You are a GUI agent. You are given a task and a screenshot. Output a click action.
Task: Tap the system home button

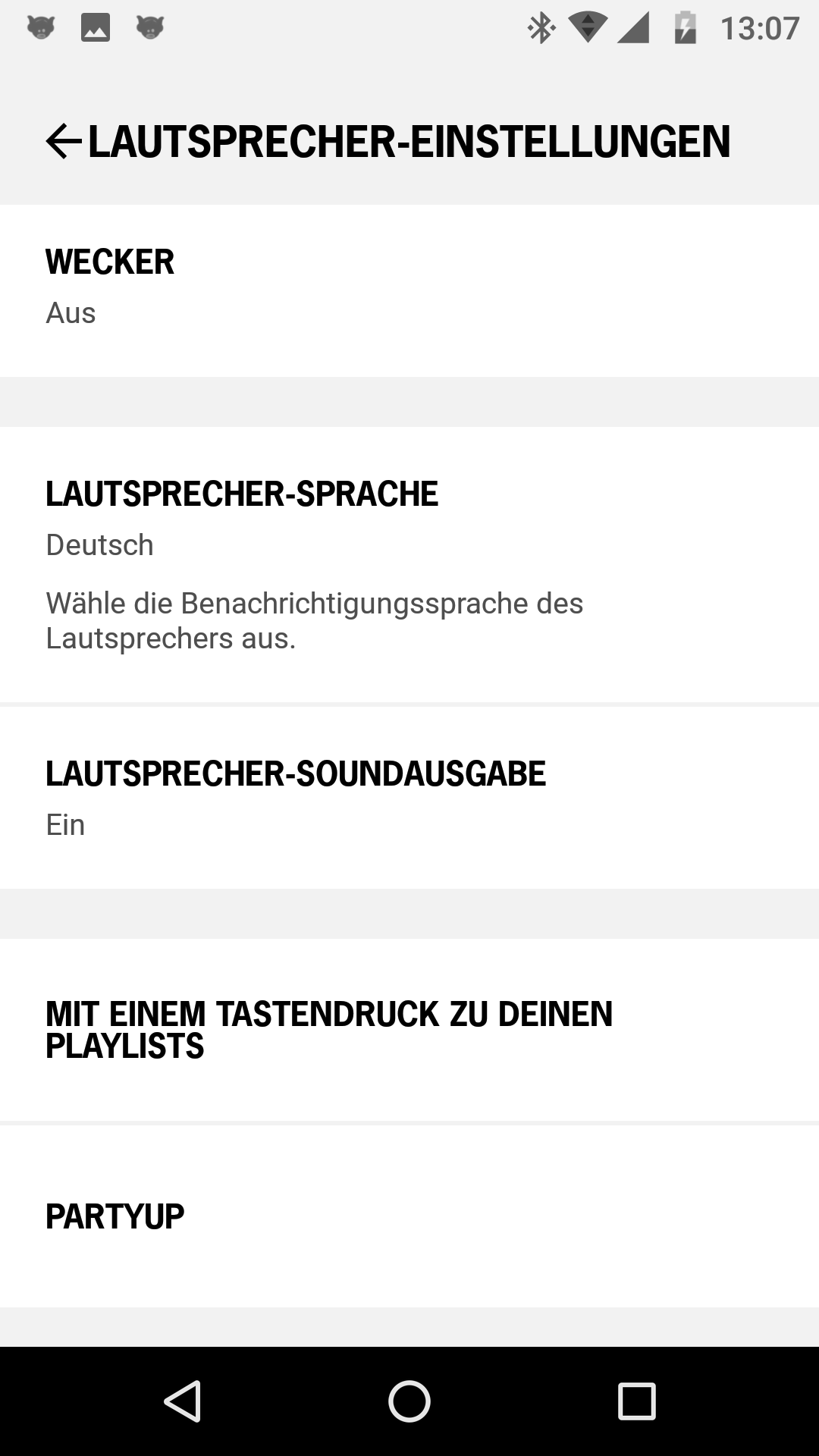coord(409,1401)
